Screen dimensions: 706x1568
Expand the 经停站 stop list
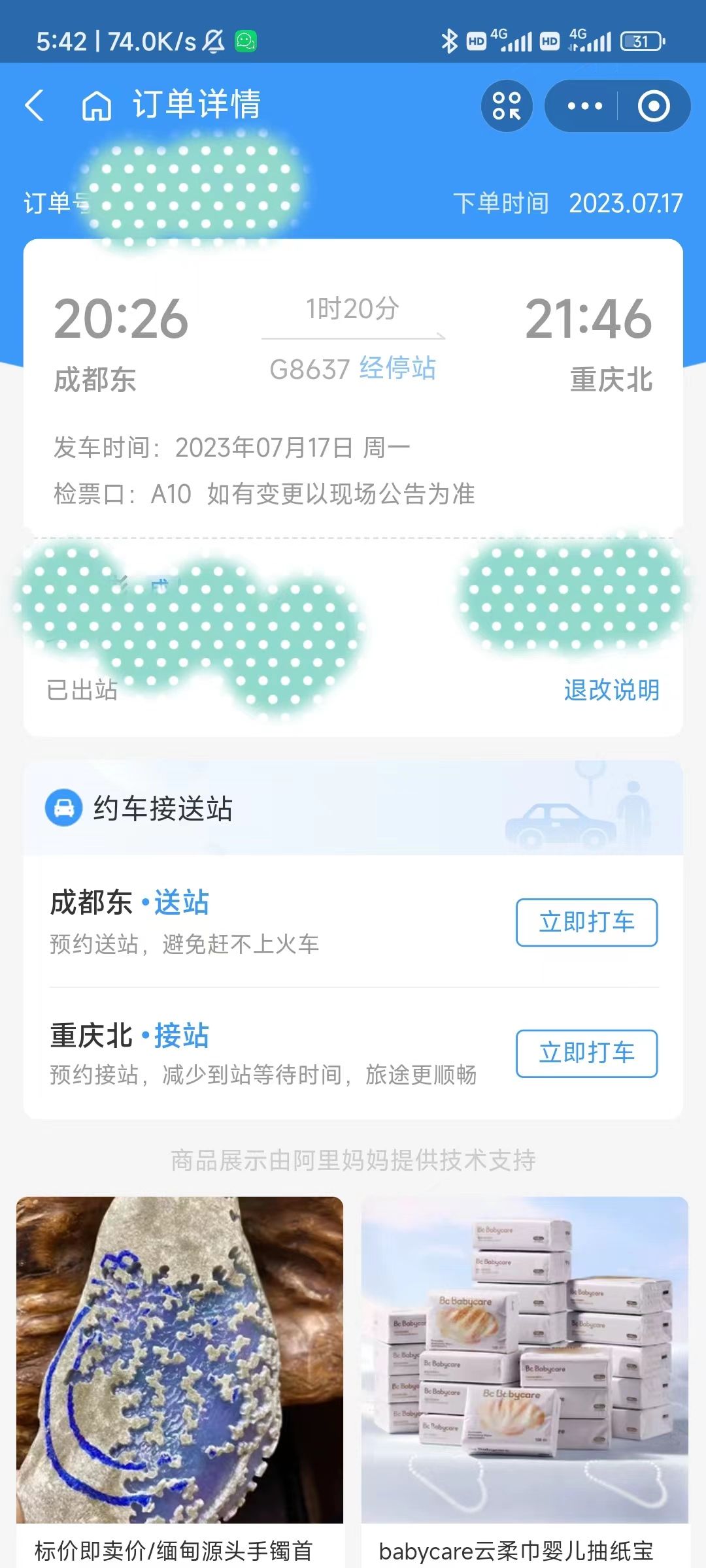pyautogui.click(x=396, y=369)
